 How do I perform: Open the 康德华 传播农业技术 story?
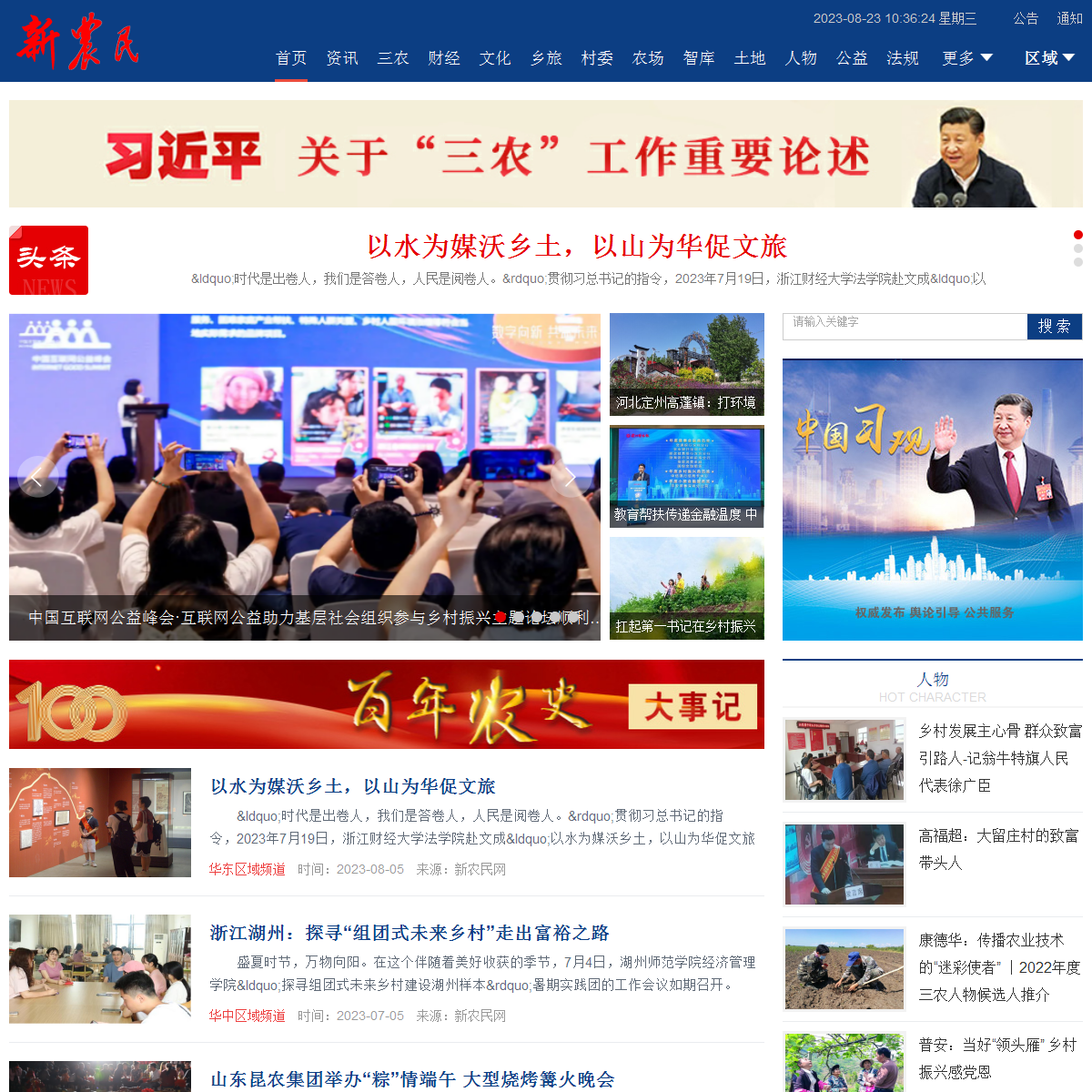(999, 967)
